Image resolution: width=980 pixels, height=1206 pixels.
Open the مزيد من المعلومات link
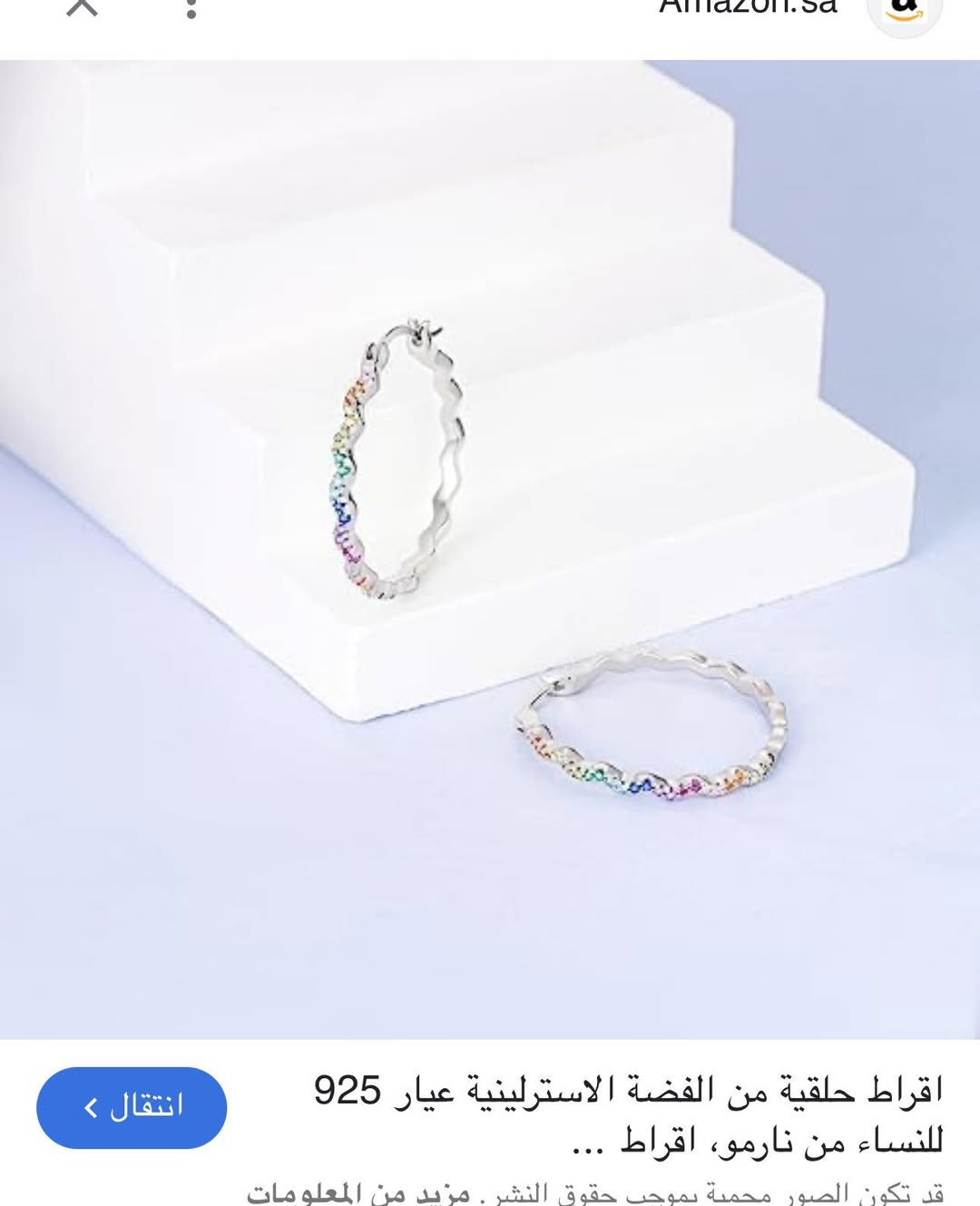(358, 1192)
